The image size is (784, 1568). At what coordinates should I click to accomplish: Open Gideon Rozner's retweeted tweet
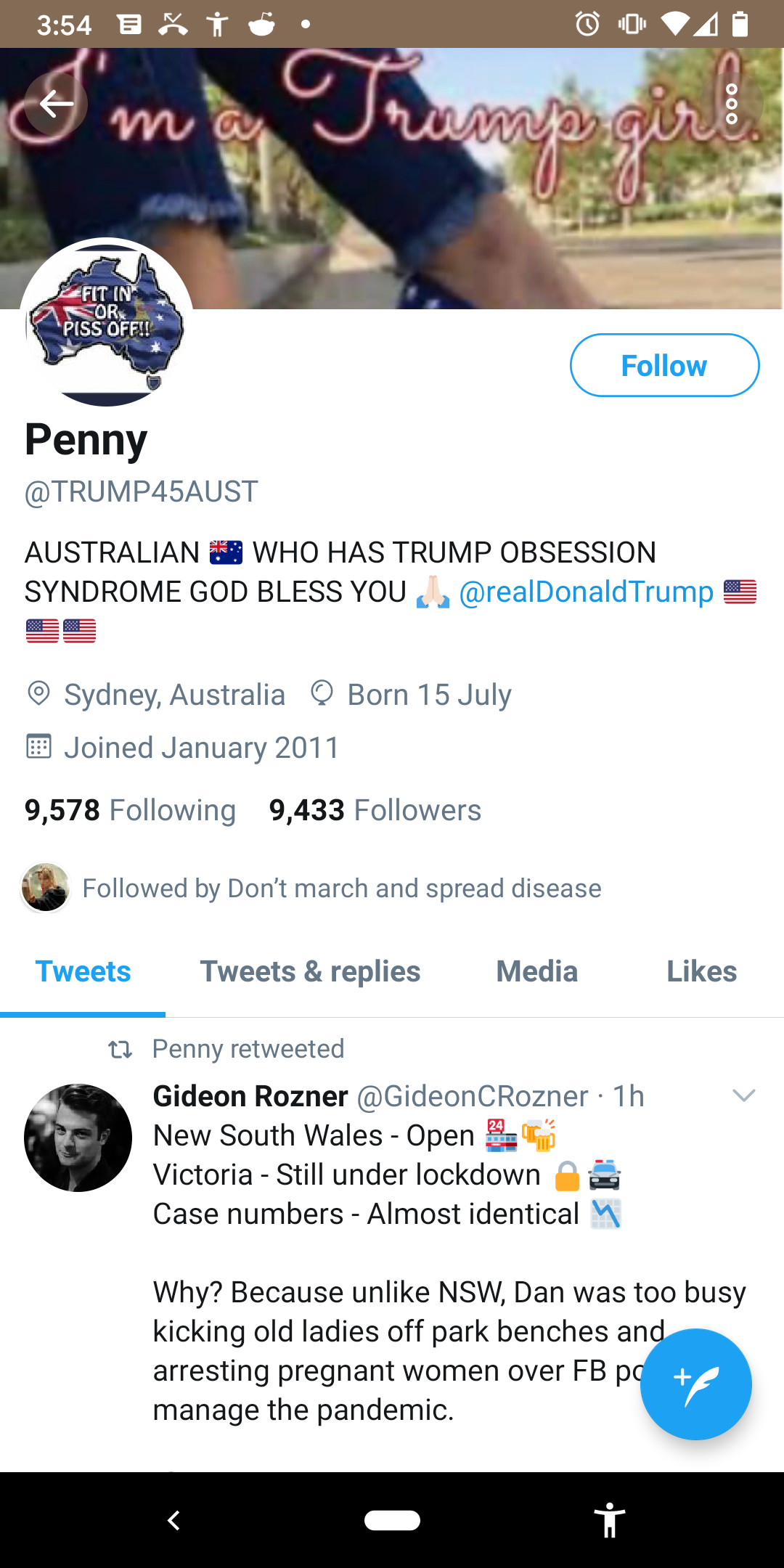pyautogui.click(x=407, y=1292)
